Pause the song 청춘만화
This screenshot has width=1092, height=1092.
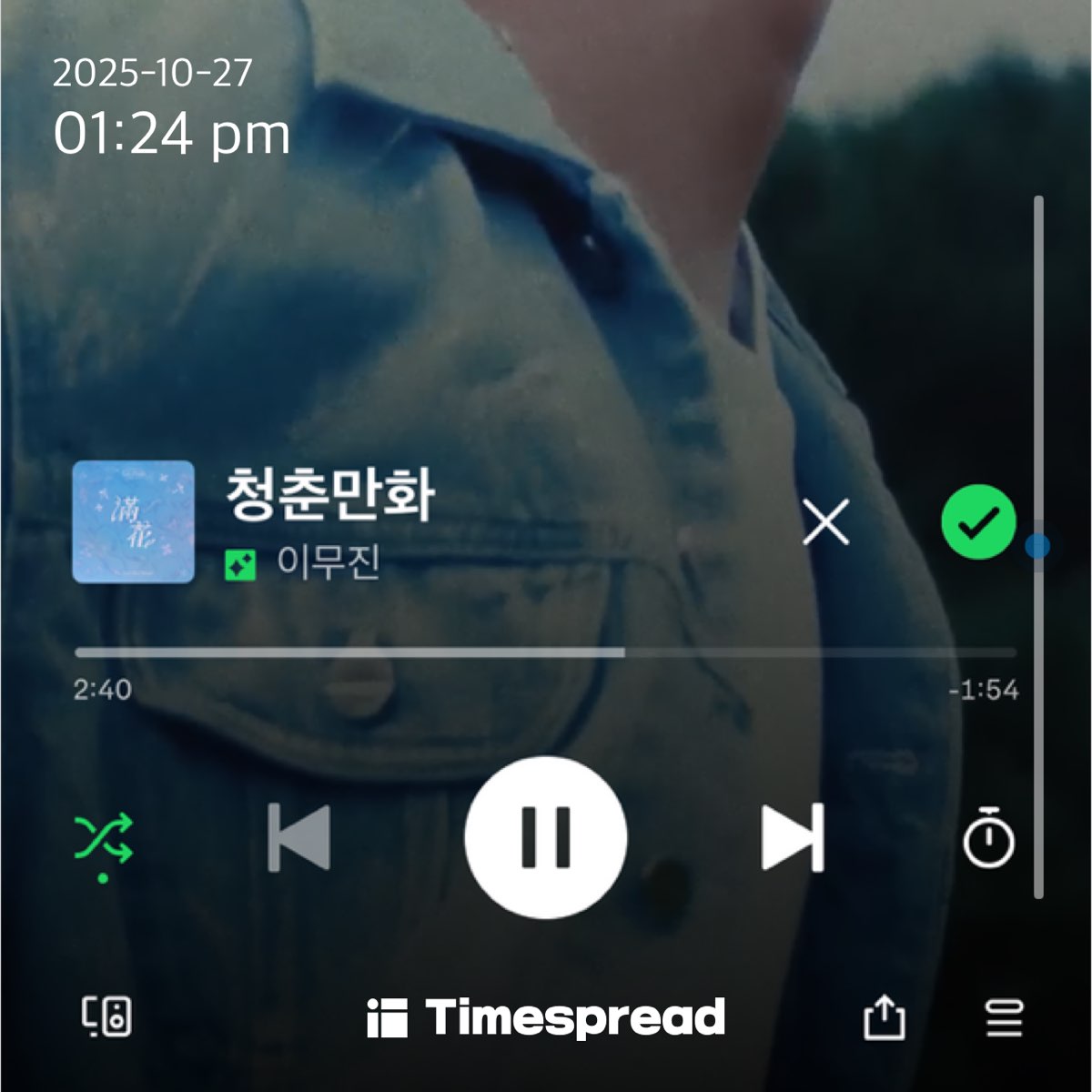click(x=546, y=837)
